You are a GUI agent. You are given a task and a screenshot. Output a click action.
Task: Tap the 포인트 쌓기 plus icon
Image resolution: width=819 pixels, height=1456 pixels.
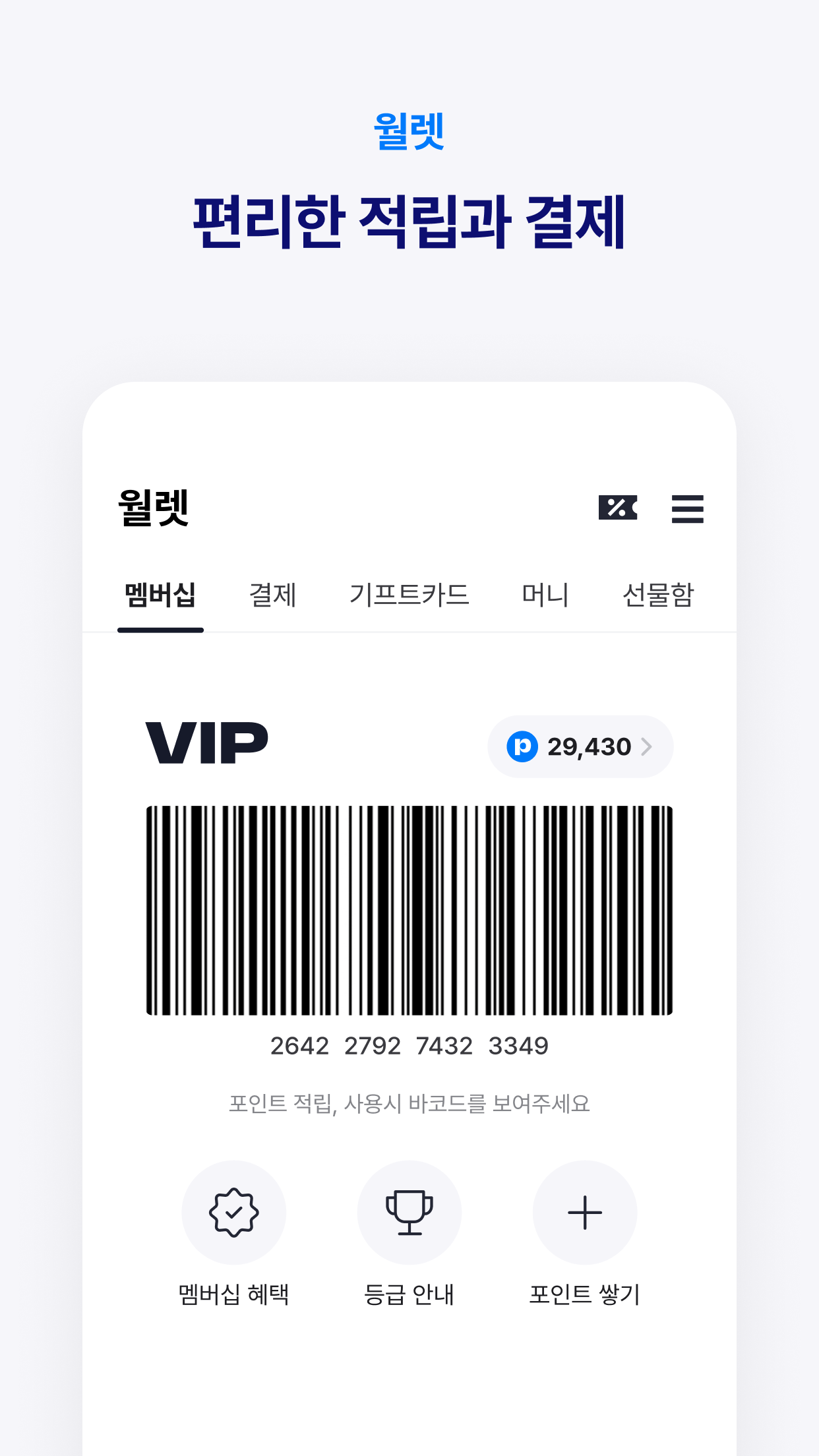click(585, 1212)
